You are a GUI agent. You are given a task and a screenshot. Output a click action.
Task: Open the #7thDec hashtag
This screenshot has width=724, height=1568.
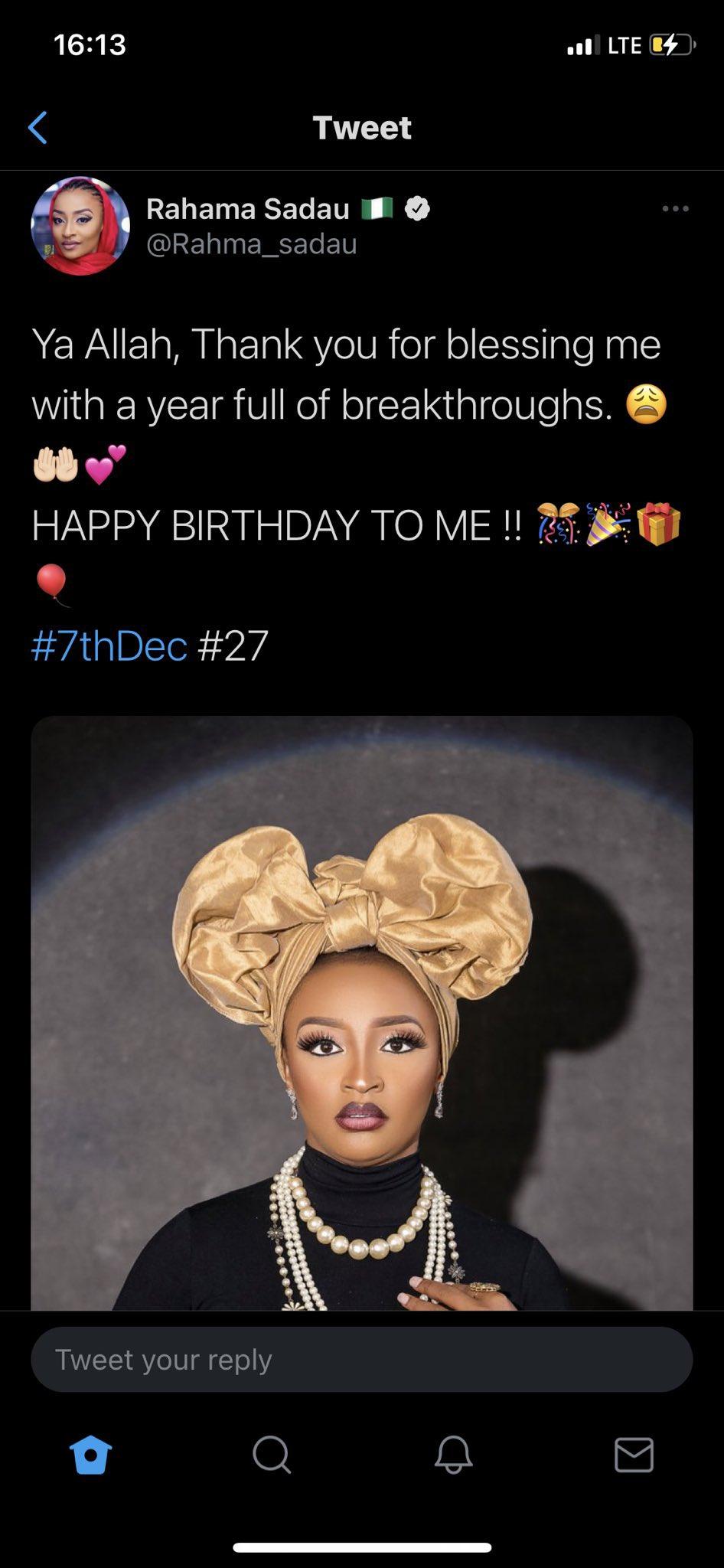tap(109, 645)
